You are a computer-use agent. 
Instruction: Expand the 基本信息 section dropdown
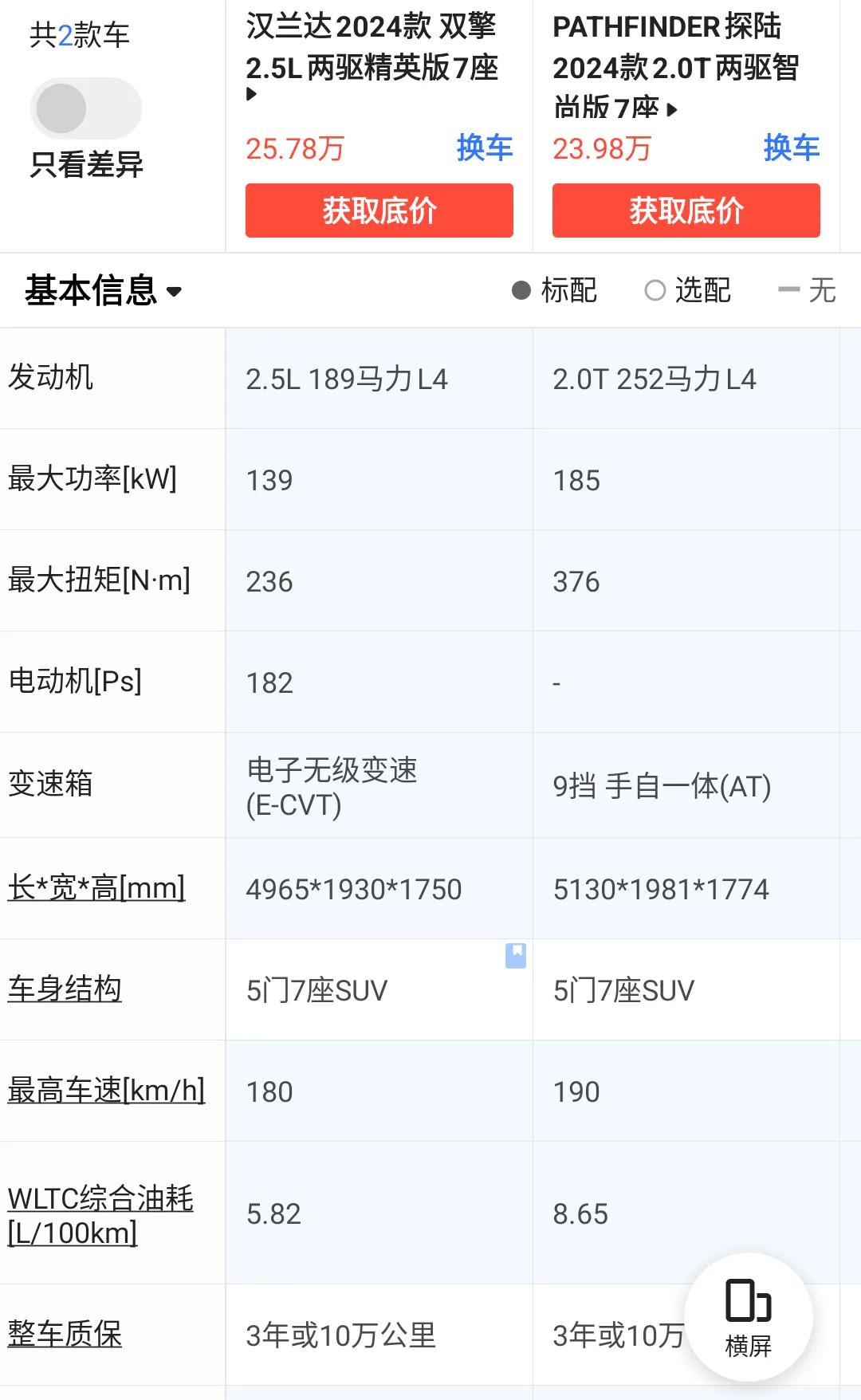pos(104,290)
